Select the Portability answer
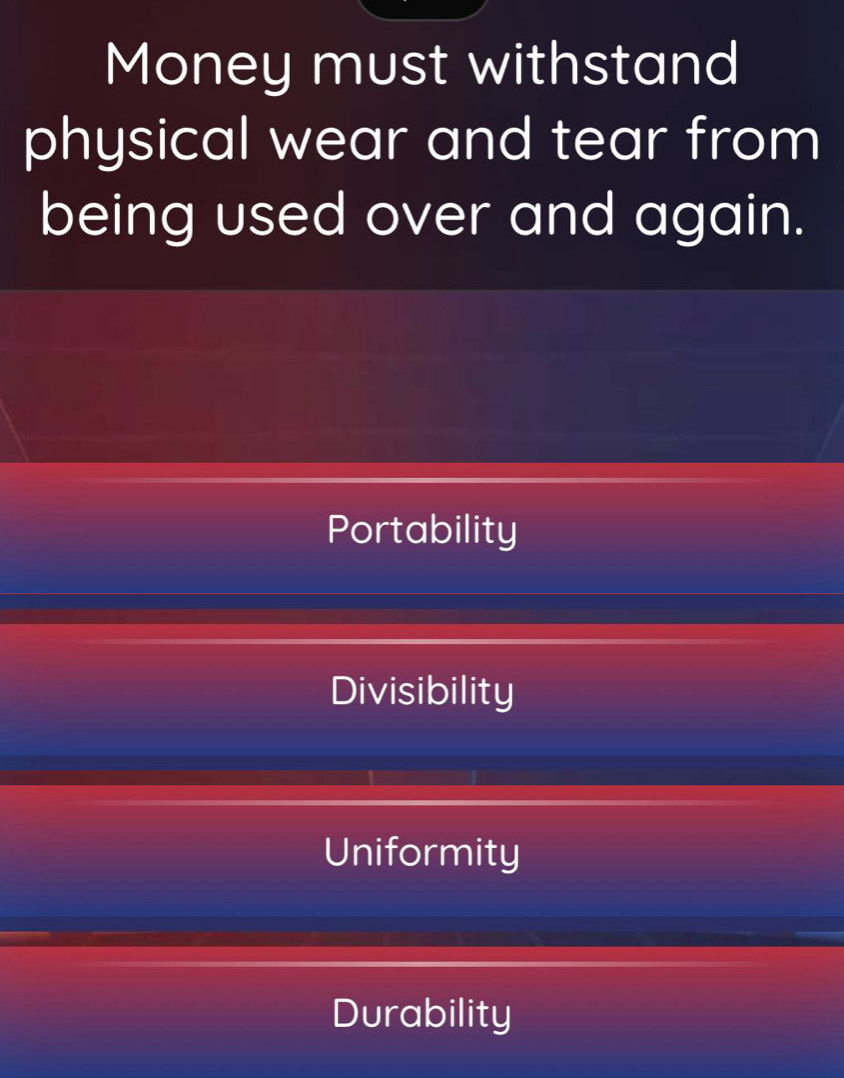 pos(422,530)
